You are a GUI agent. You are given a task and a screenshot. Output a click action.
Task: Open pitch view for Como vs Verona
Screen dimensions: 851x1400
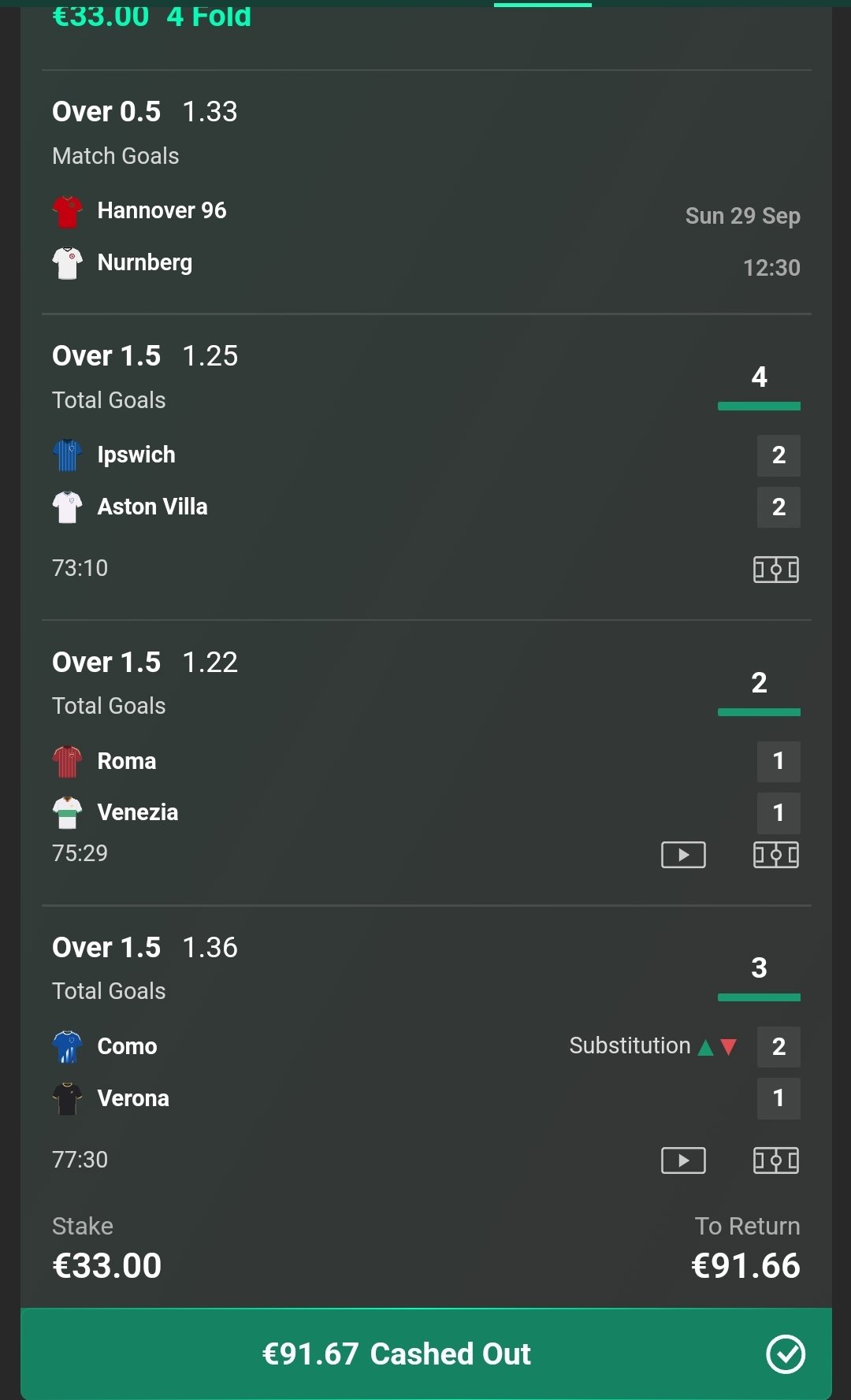(776, 1160)
